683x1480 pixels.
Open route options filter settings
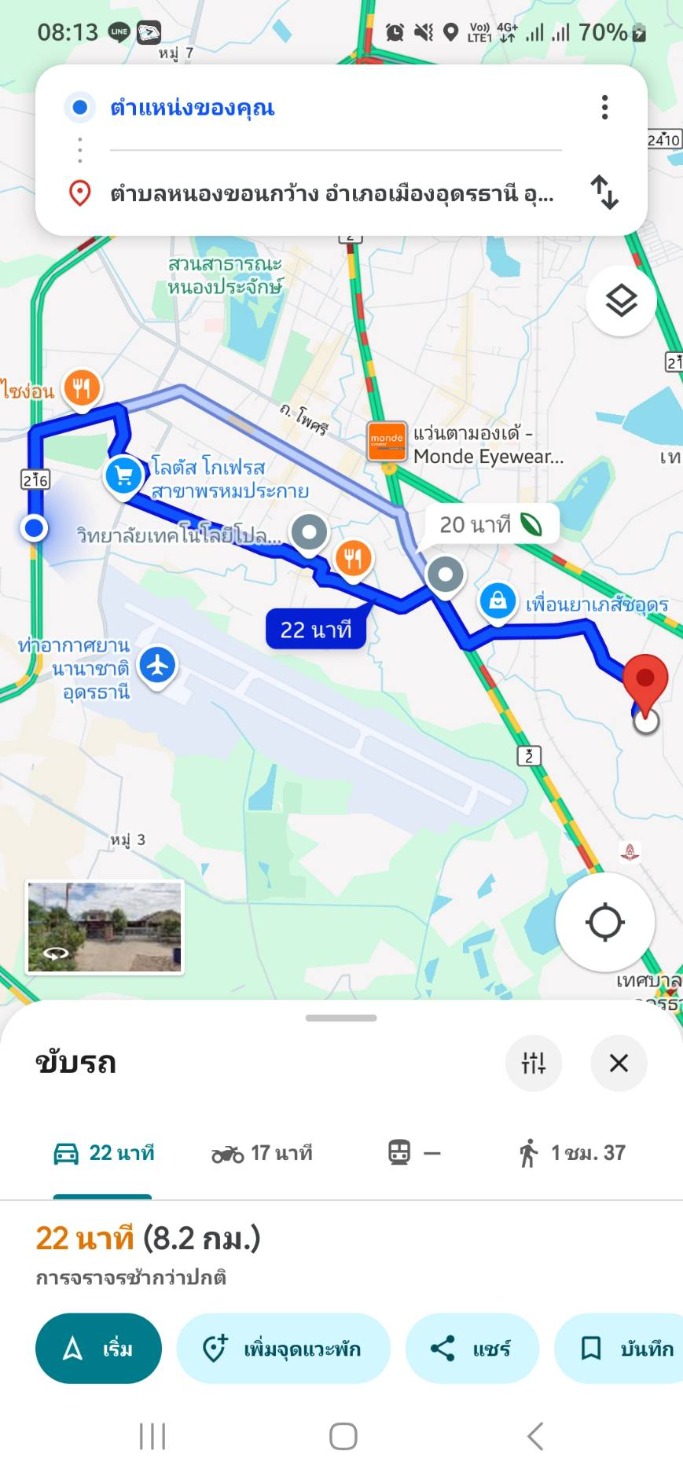[x=534, y=1063]
